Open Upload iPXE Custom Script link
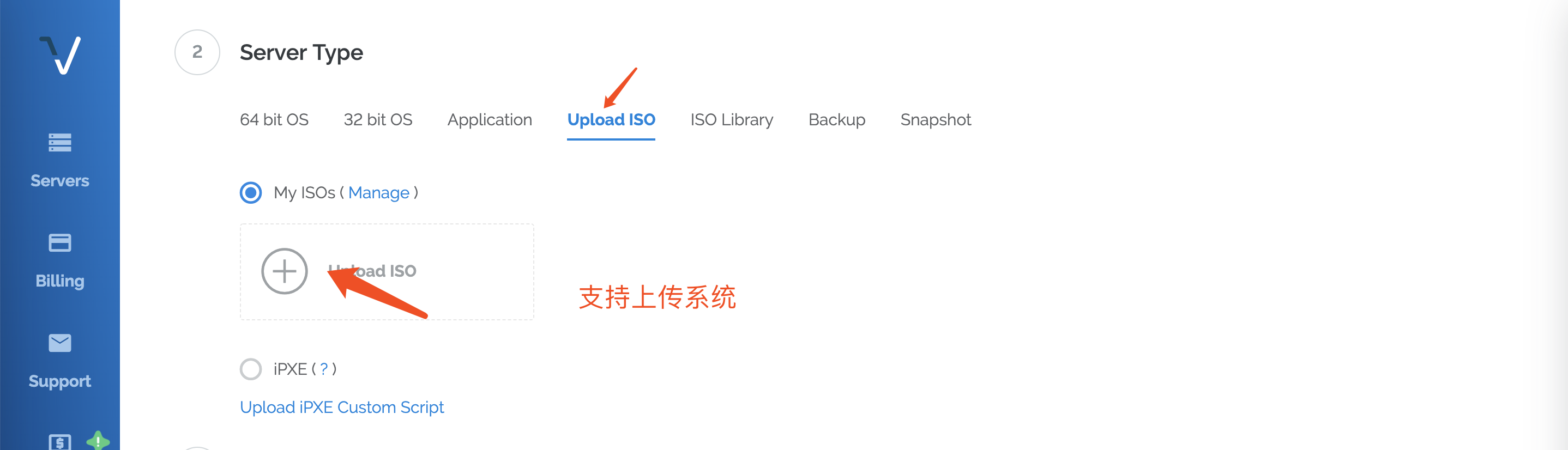Screen dimensions: 1568x450 pyautogui.click(x=341, y=407)
